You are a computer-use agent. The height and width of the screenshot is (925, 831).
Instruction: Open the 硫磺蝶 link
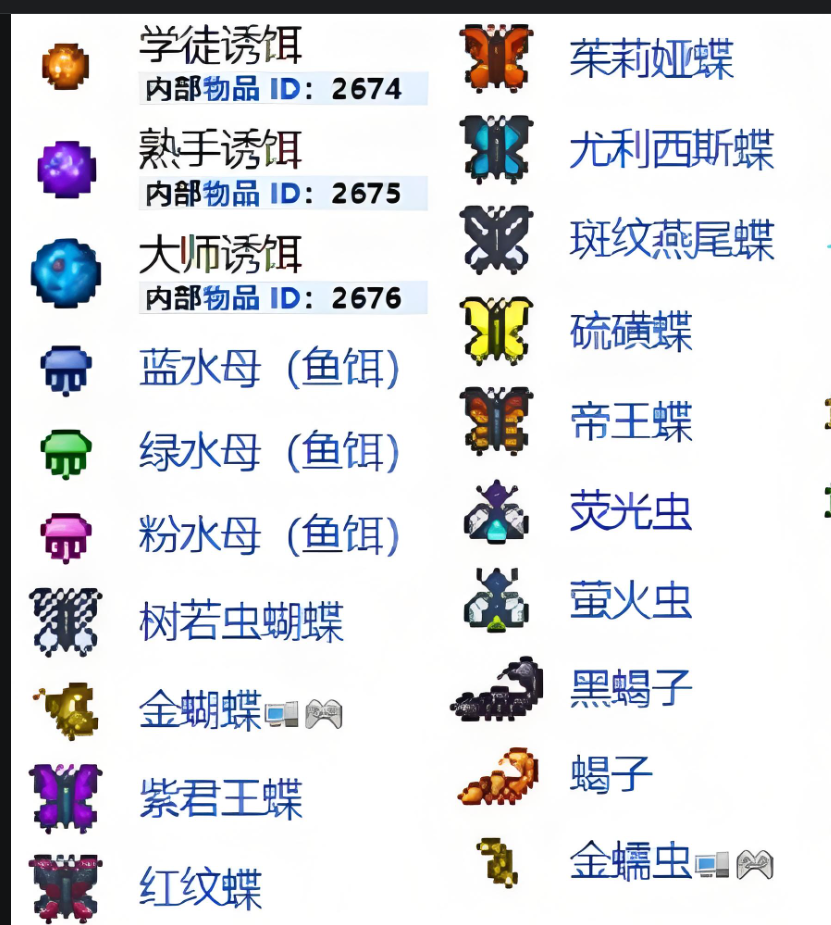(x=630, y=331)
